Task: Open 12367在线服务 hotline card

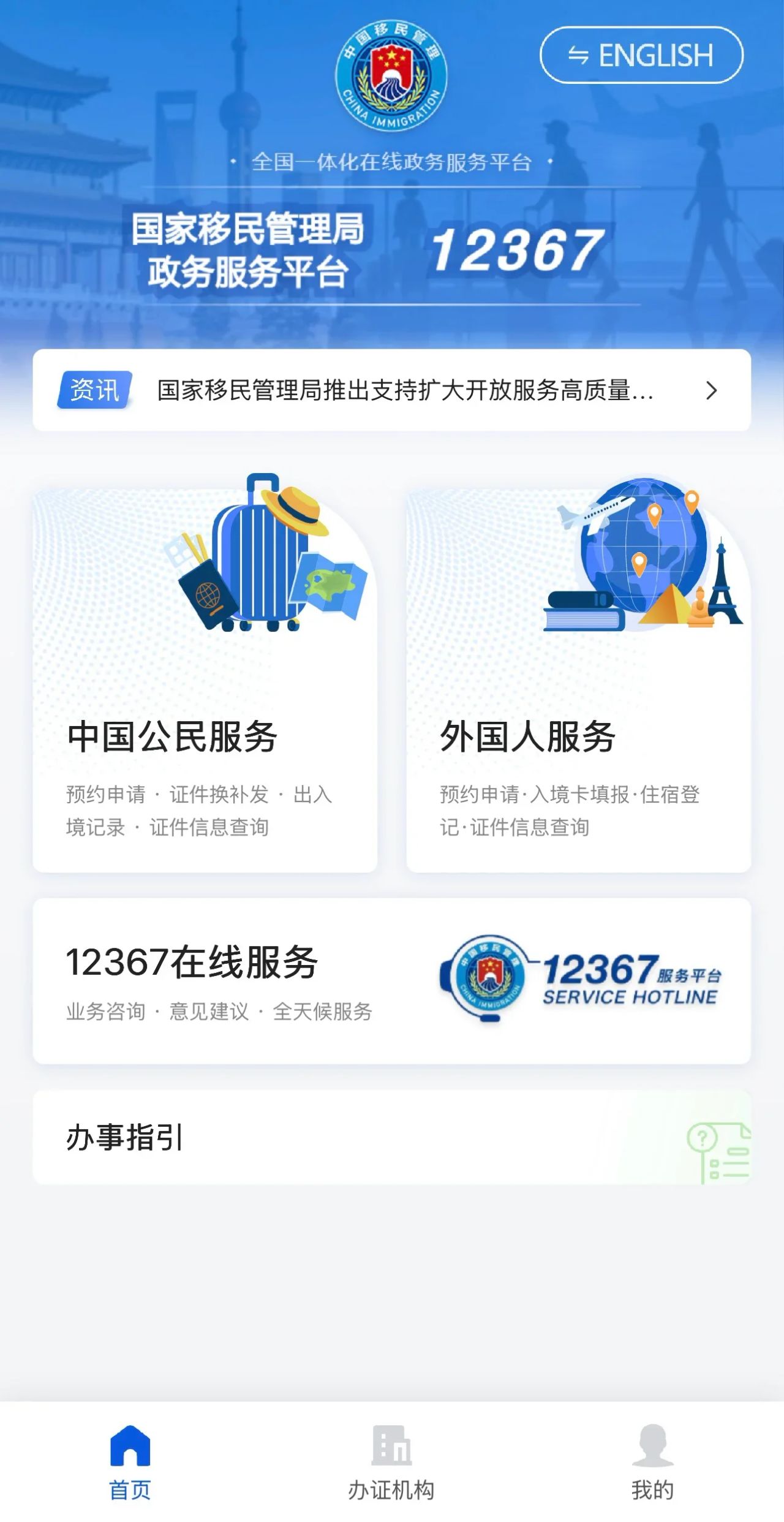Action: tap(392, 980)
